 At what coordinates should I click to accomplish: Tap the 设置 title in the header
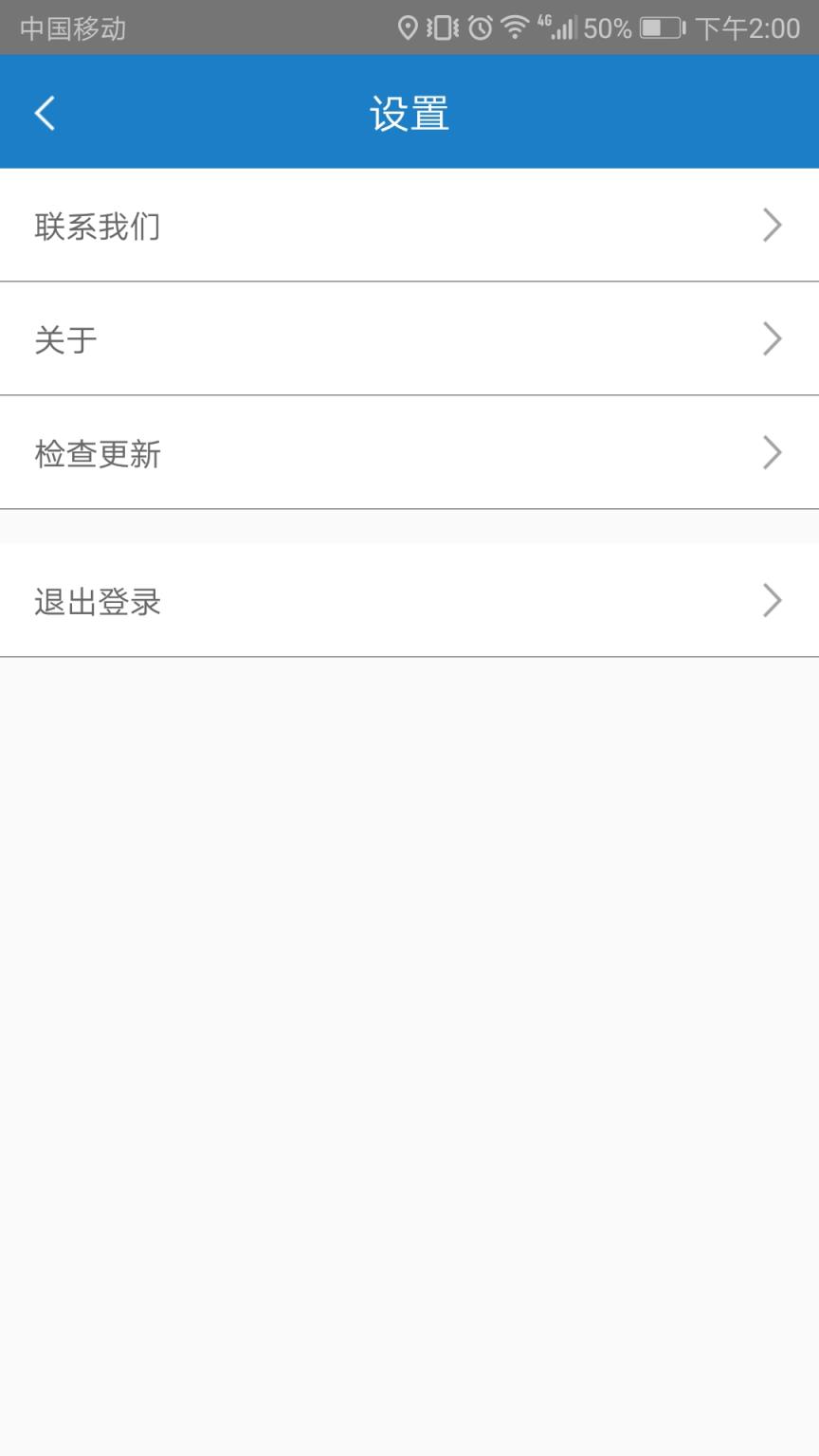click(409, 112)
